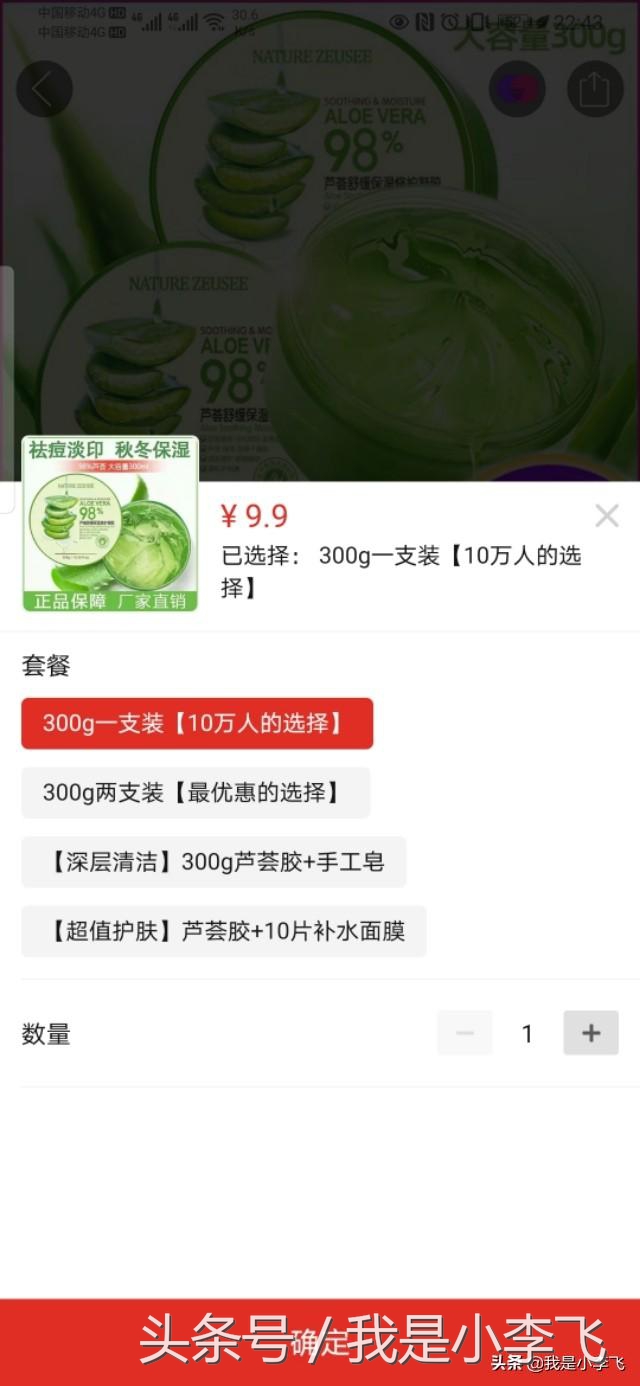Decrease quantity with the minus button
The height and width of the screenshot is (1386, 640).
pos(465,1033)
